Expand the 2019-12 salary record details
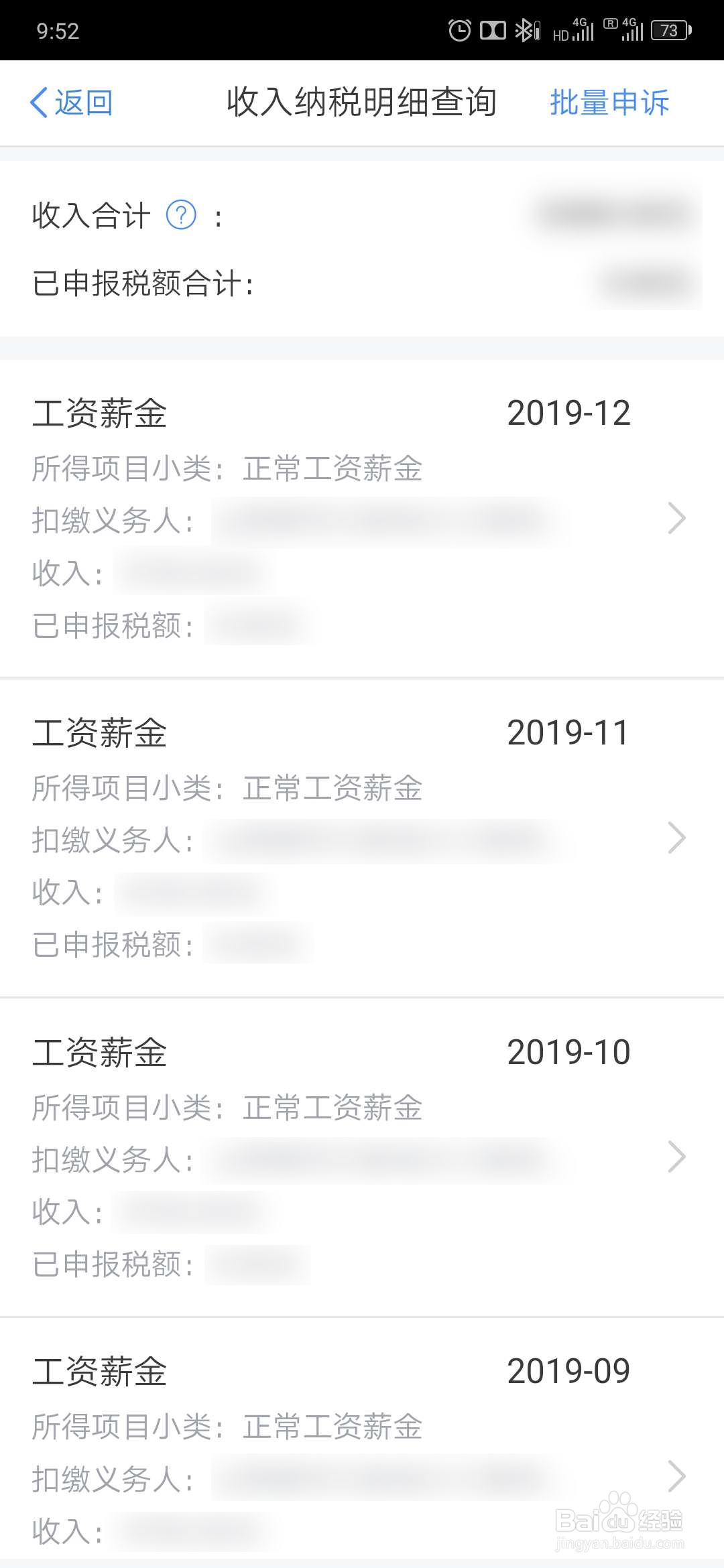 (678, 517)
